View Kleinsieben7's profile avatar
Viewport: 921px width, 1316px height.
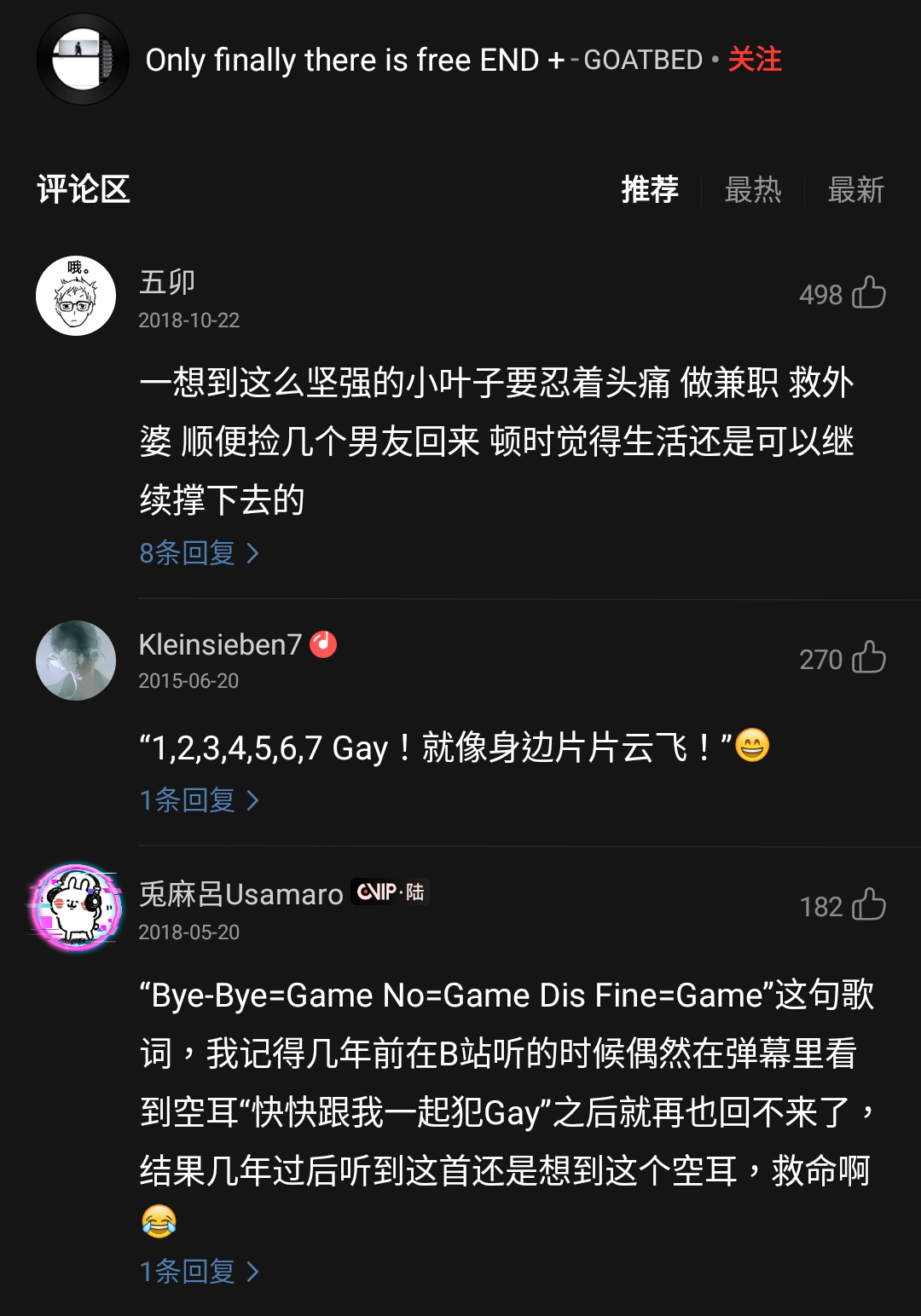click(76, 661)
